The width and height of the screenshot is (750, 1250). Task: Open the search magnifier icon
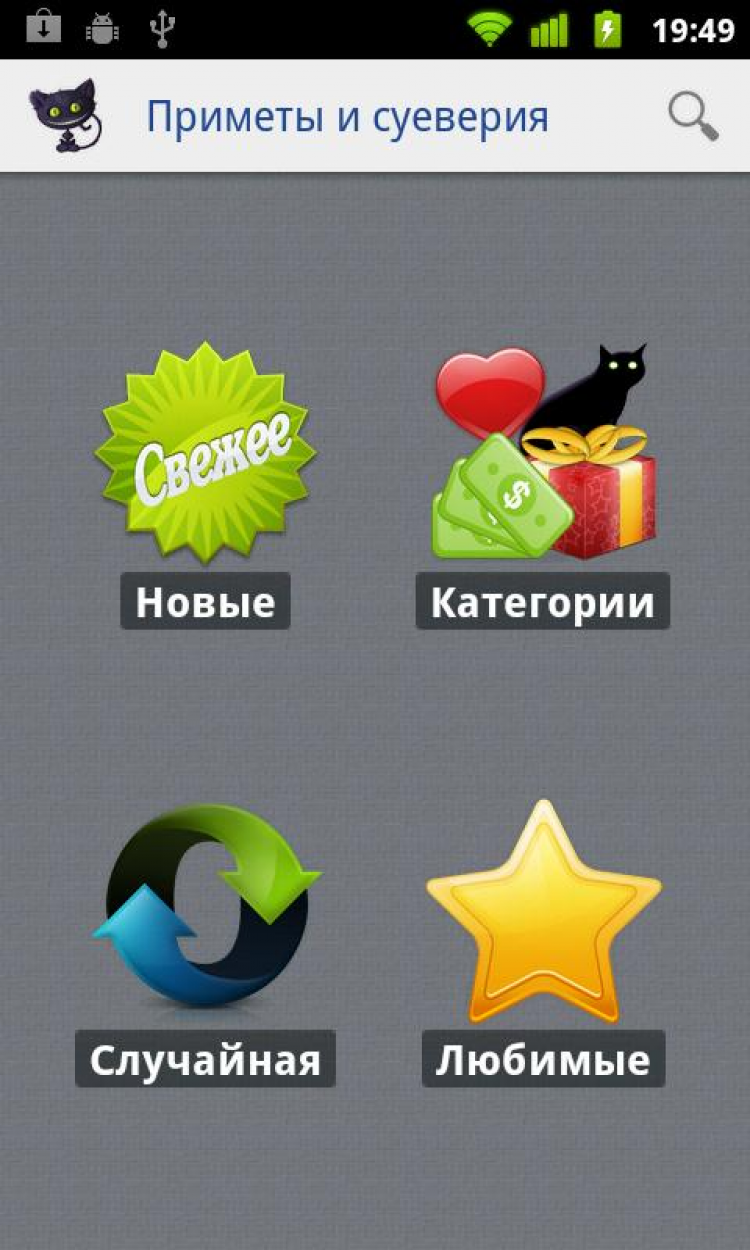693,117
